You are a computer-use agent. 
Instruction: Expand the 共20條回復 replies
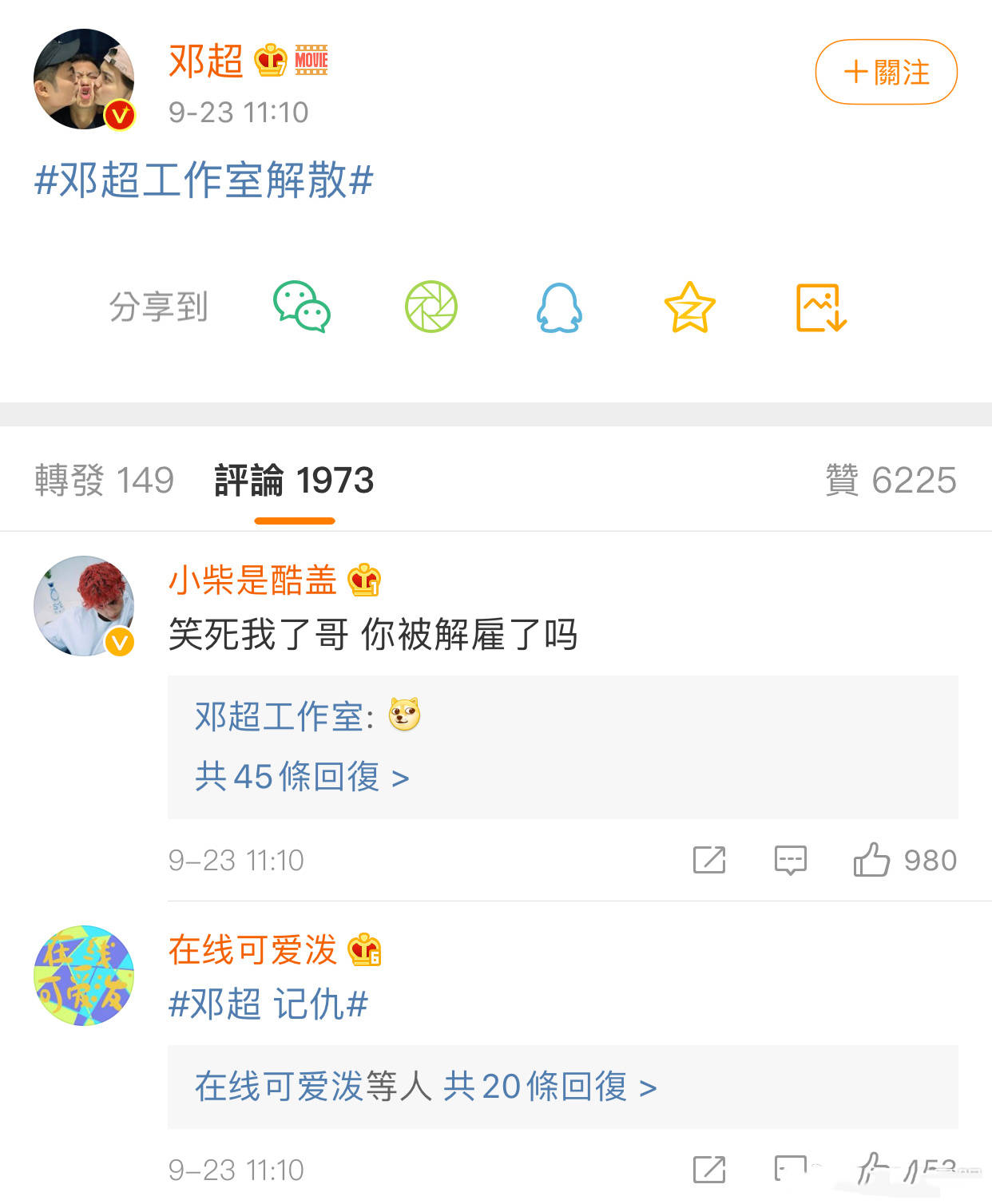550,1087
